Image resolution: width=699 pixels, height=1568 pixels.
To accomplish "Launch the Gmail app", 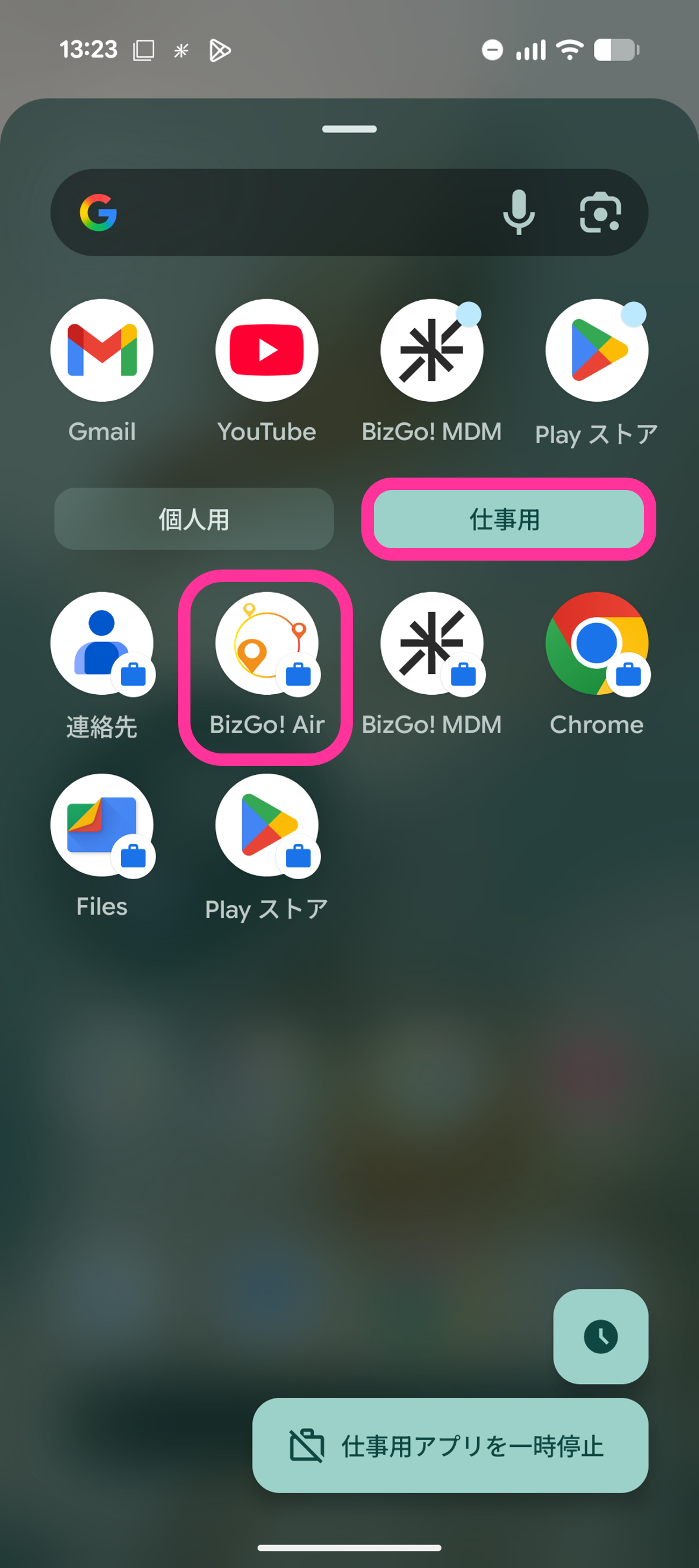I will [101, 351].
